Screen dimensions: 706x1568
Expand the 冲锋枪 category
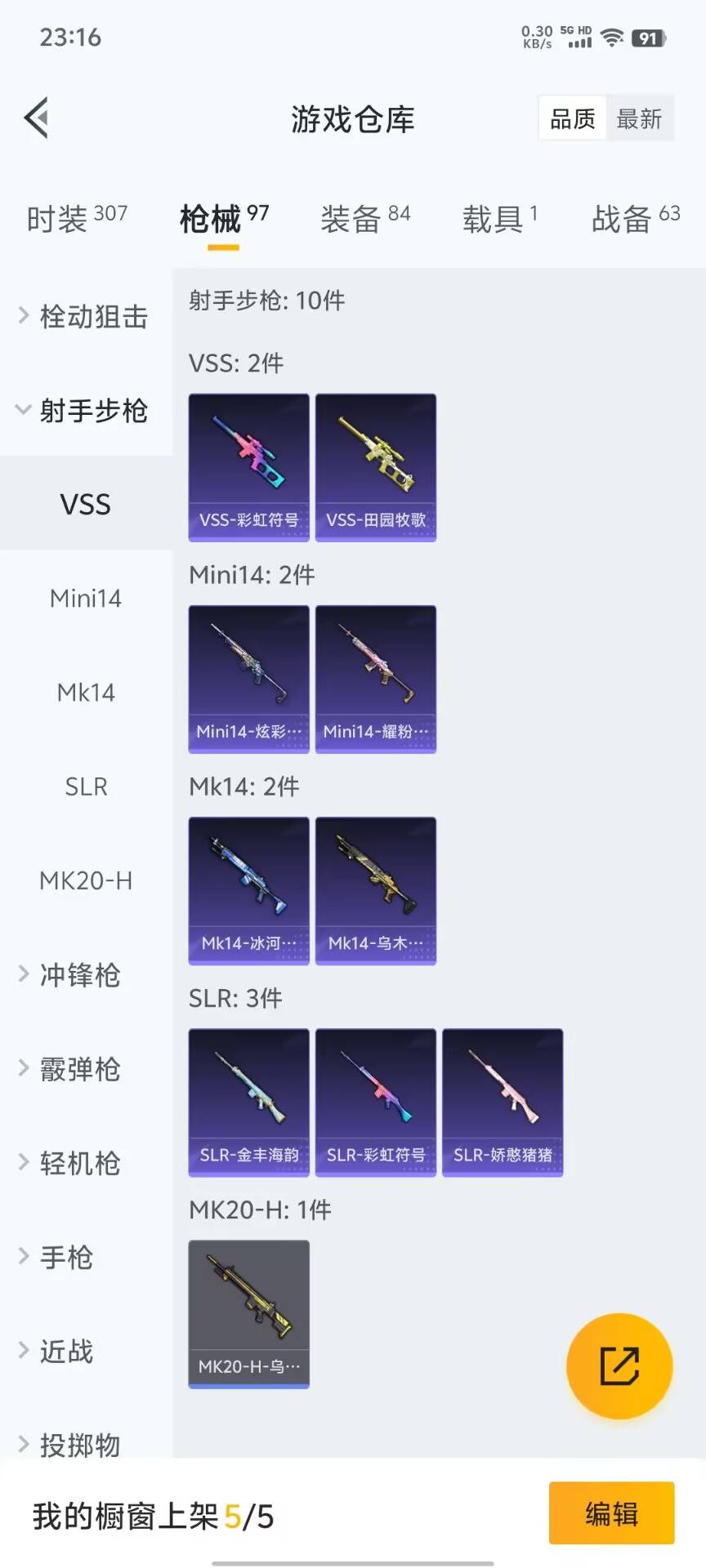pyautogui.click(x=79, y=974)
